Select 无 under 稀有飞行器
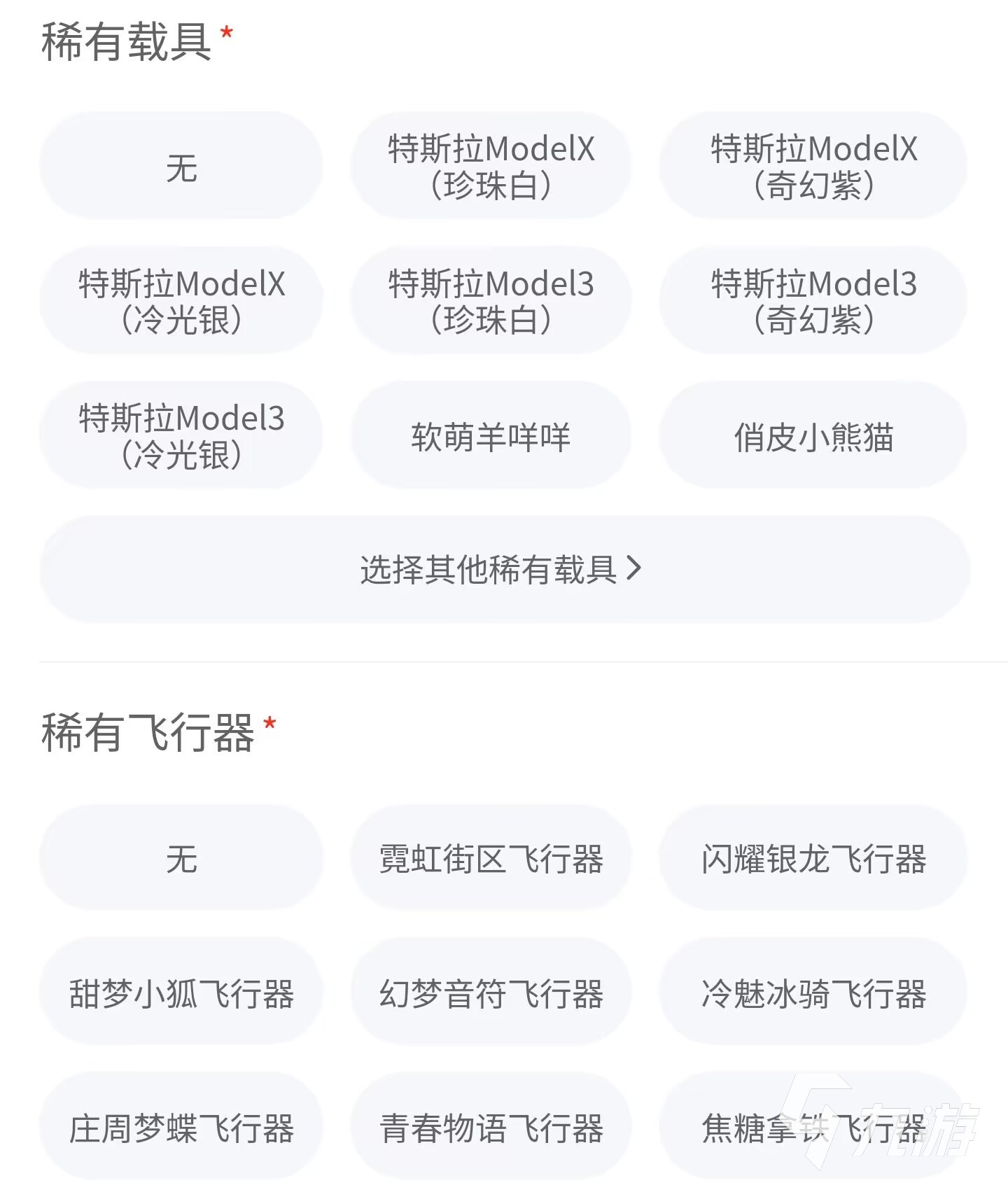This screenshot has width=1008, height=1192. coord(181,858)
